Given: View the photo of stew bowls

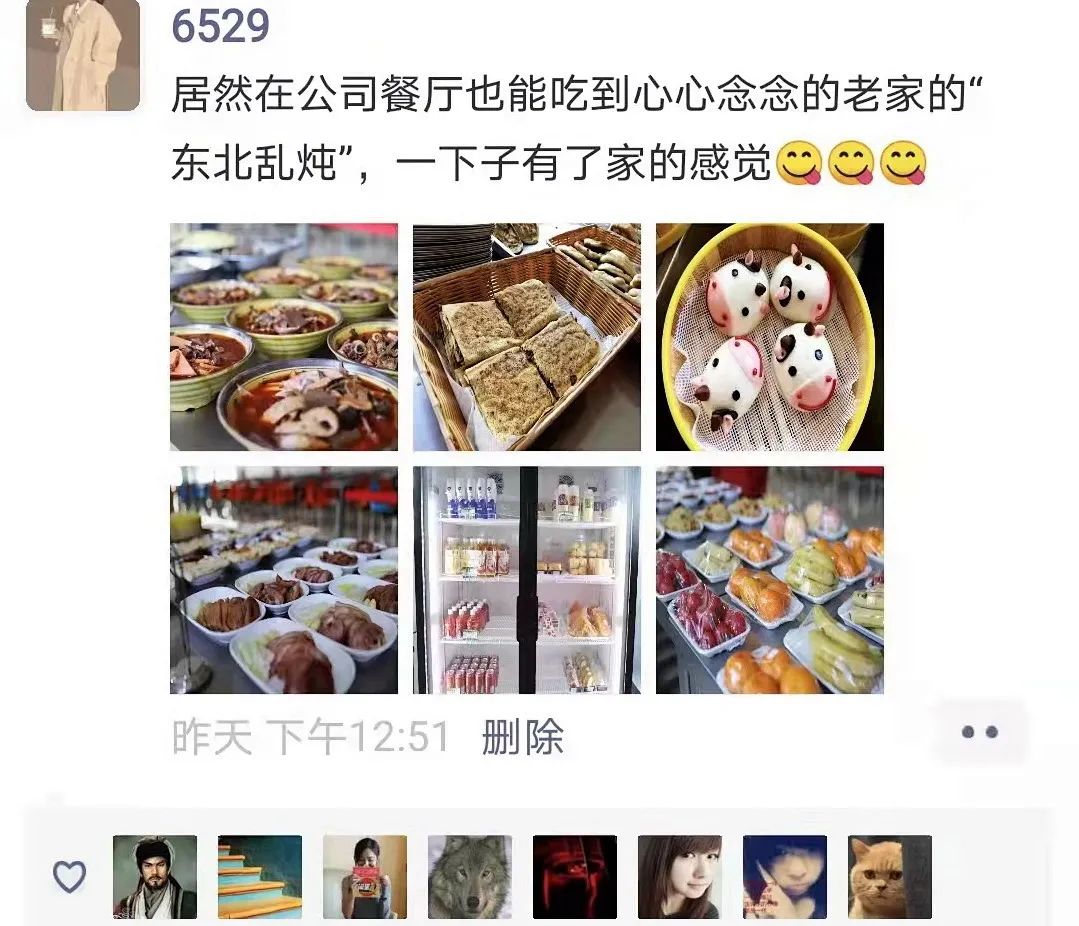Looking at the screenshot, I should tap(284, 337).
